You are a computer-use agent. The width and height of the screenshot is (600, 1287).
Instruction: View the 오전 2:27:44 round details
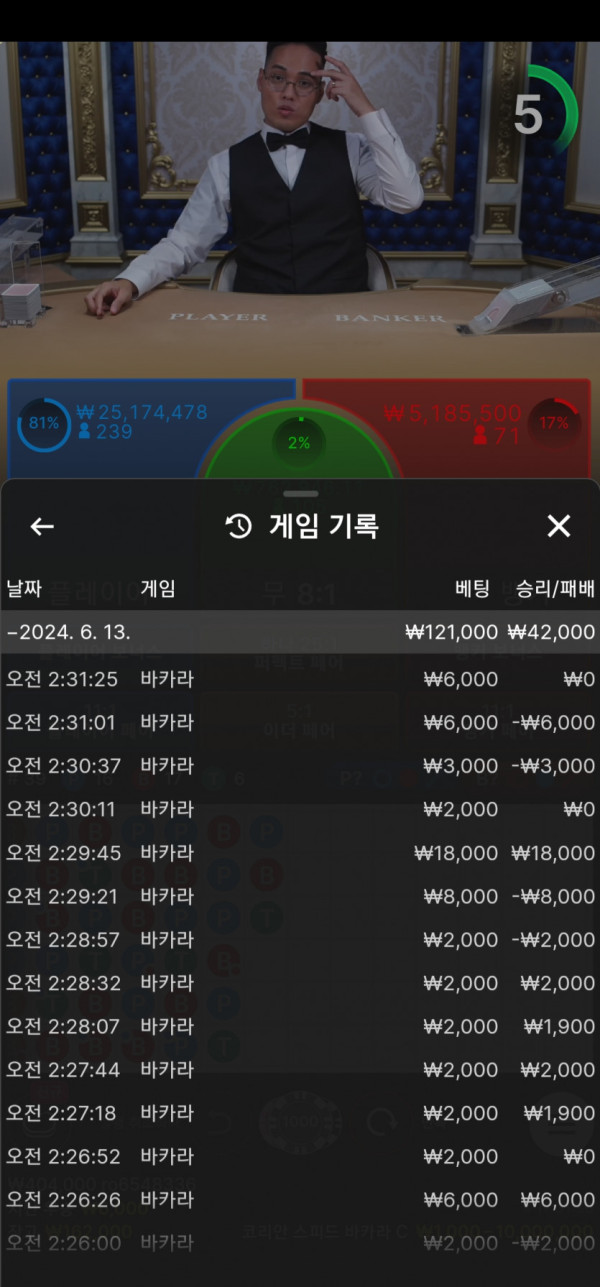(300, 1070)
